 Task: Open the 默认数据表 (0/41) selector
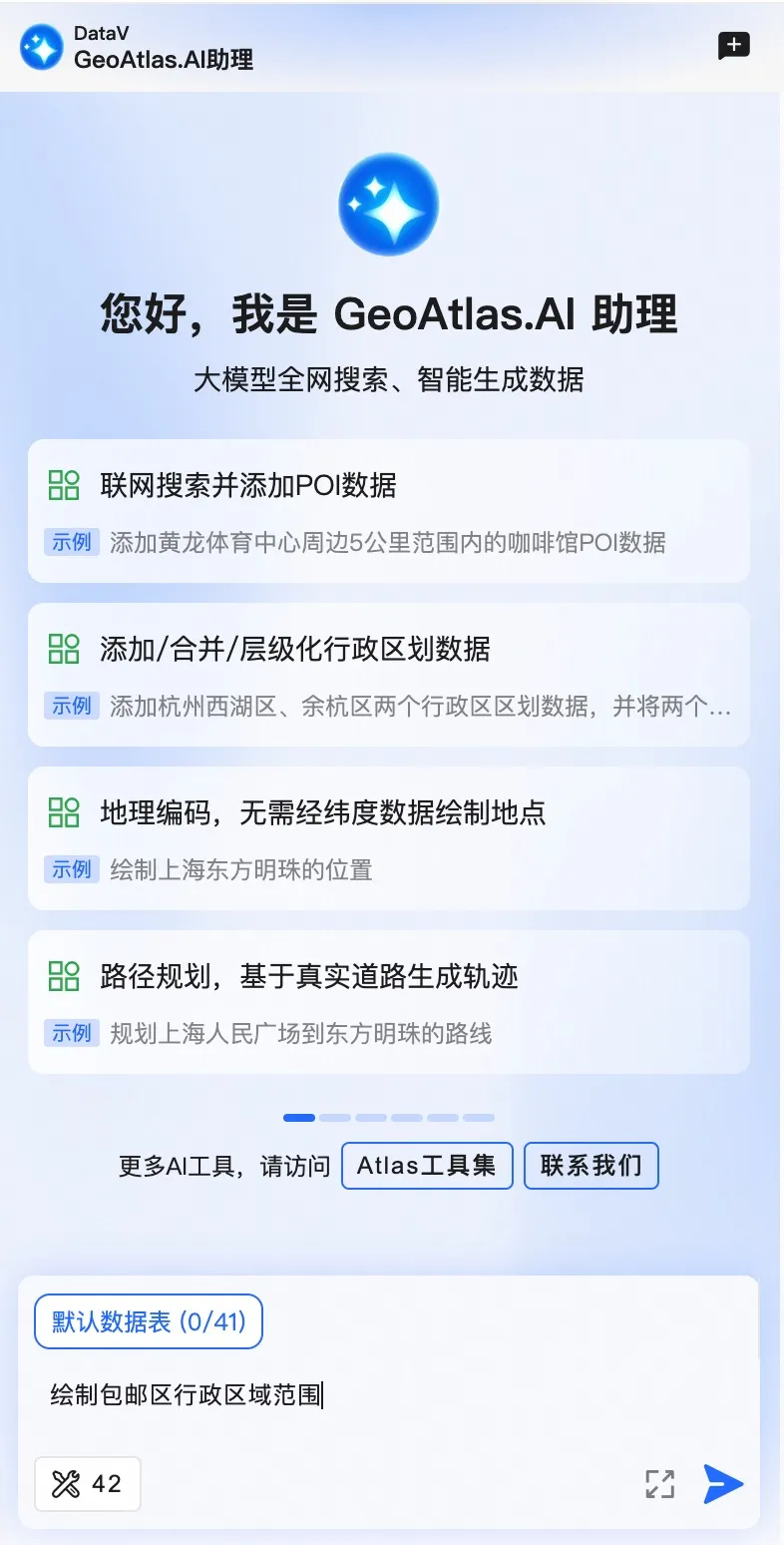(148, 1321)
